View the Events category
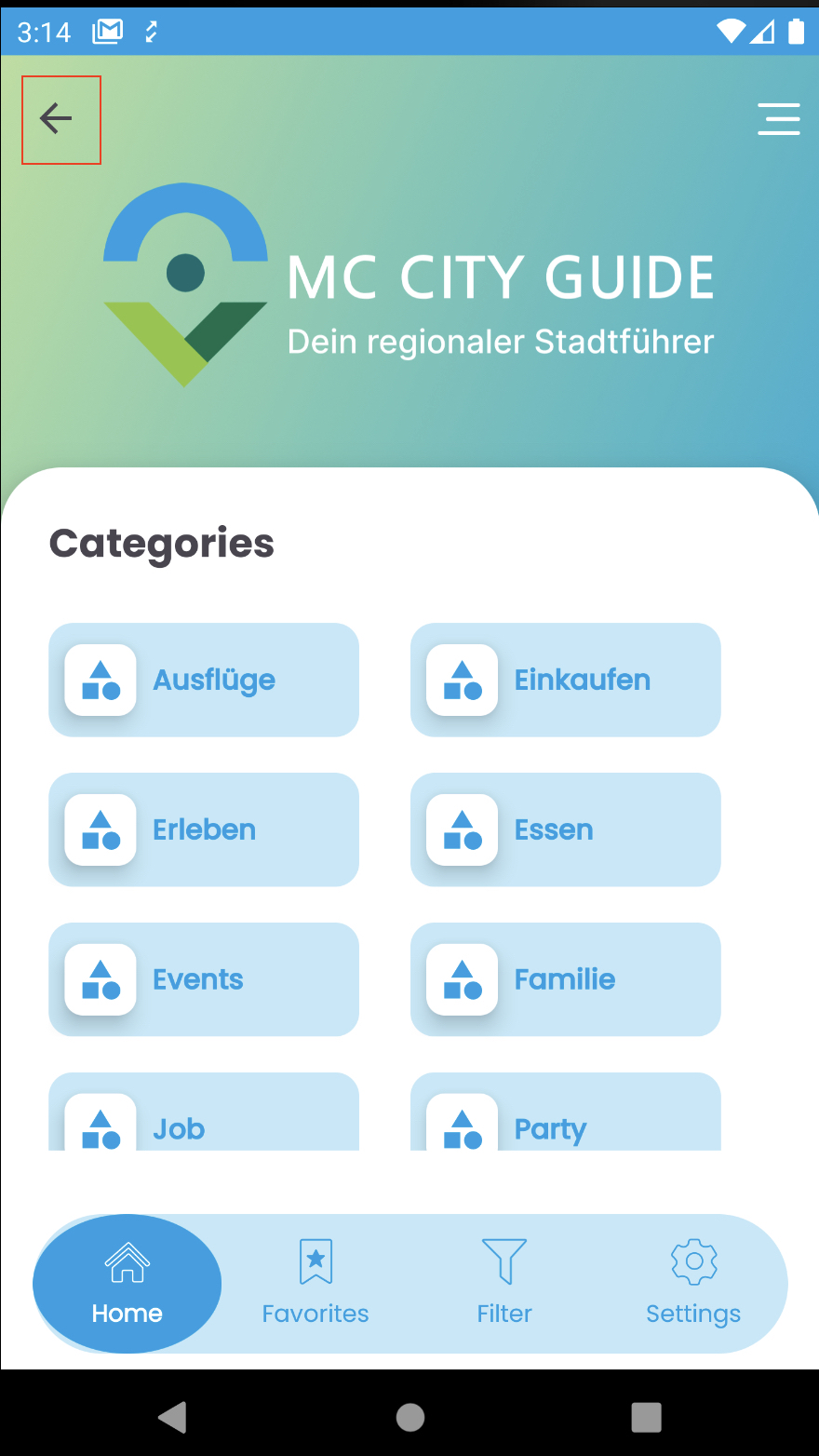Image resolution: width=819 pixels, height=1456 pixels. [204, 979]
